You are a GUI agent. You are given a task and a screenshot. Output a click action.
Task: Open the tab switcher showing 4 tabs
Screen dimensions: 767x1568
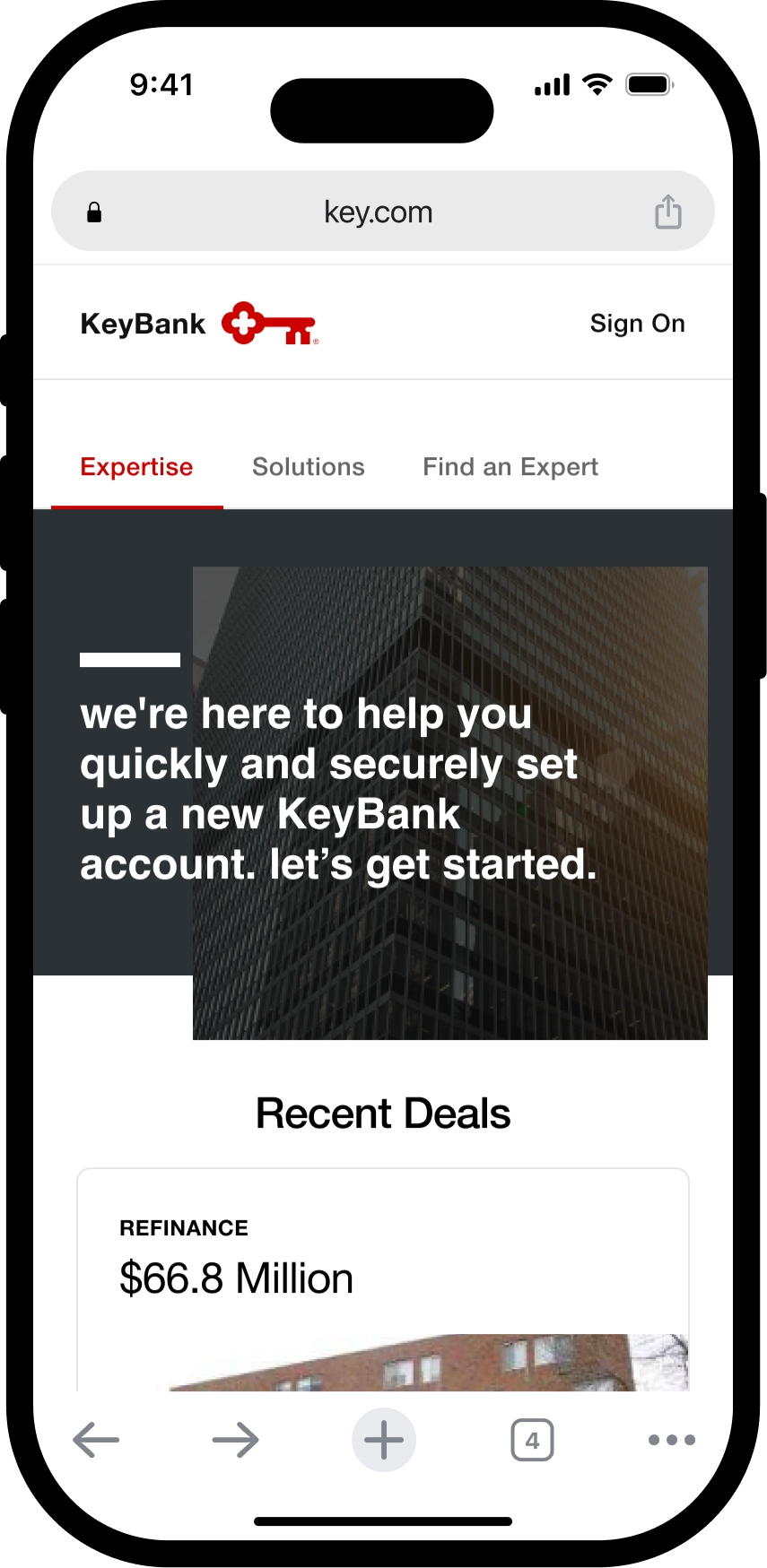(x=532, y=1440)
